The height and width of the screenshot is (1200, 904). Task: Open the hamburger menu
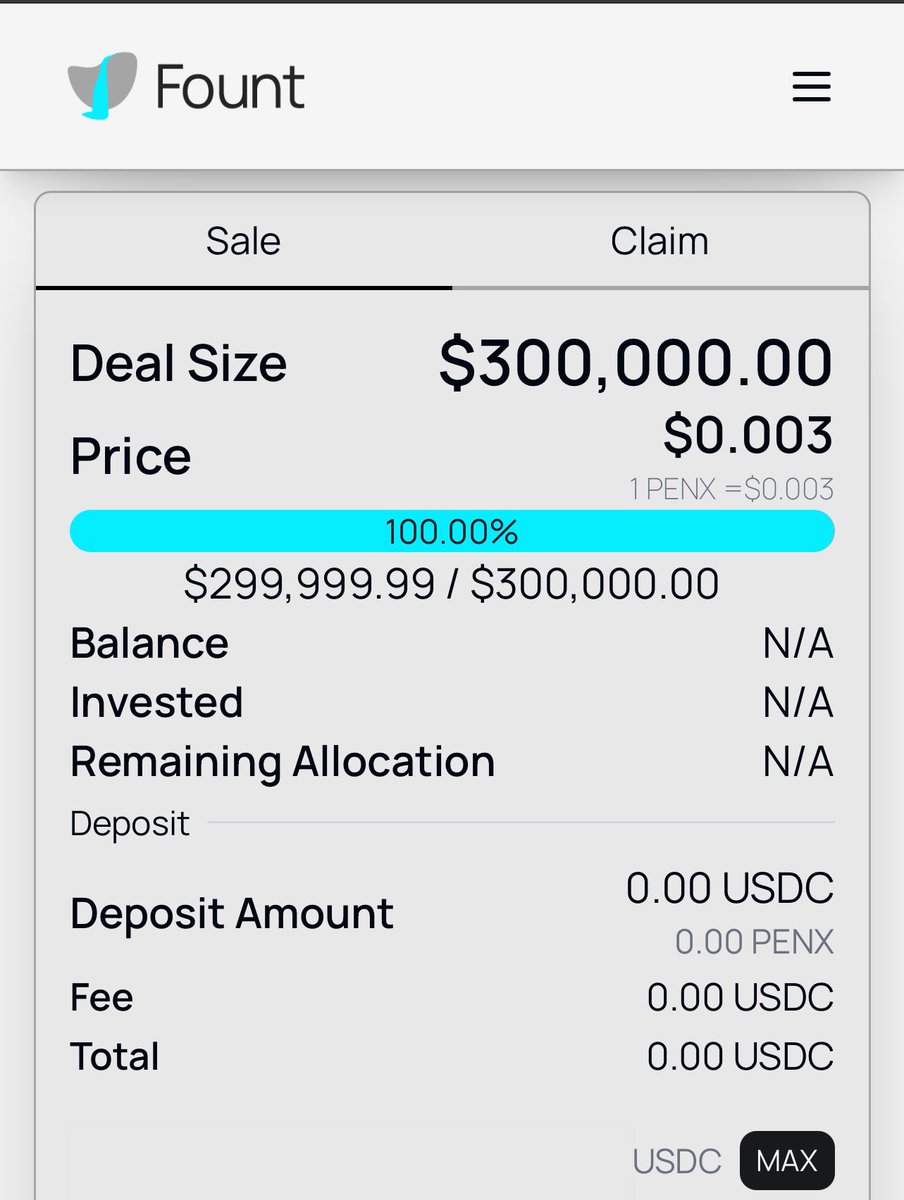coord(811,87)
